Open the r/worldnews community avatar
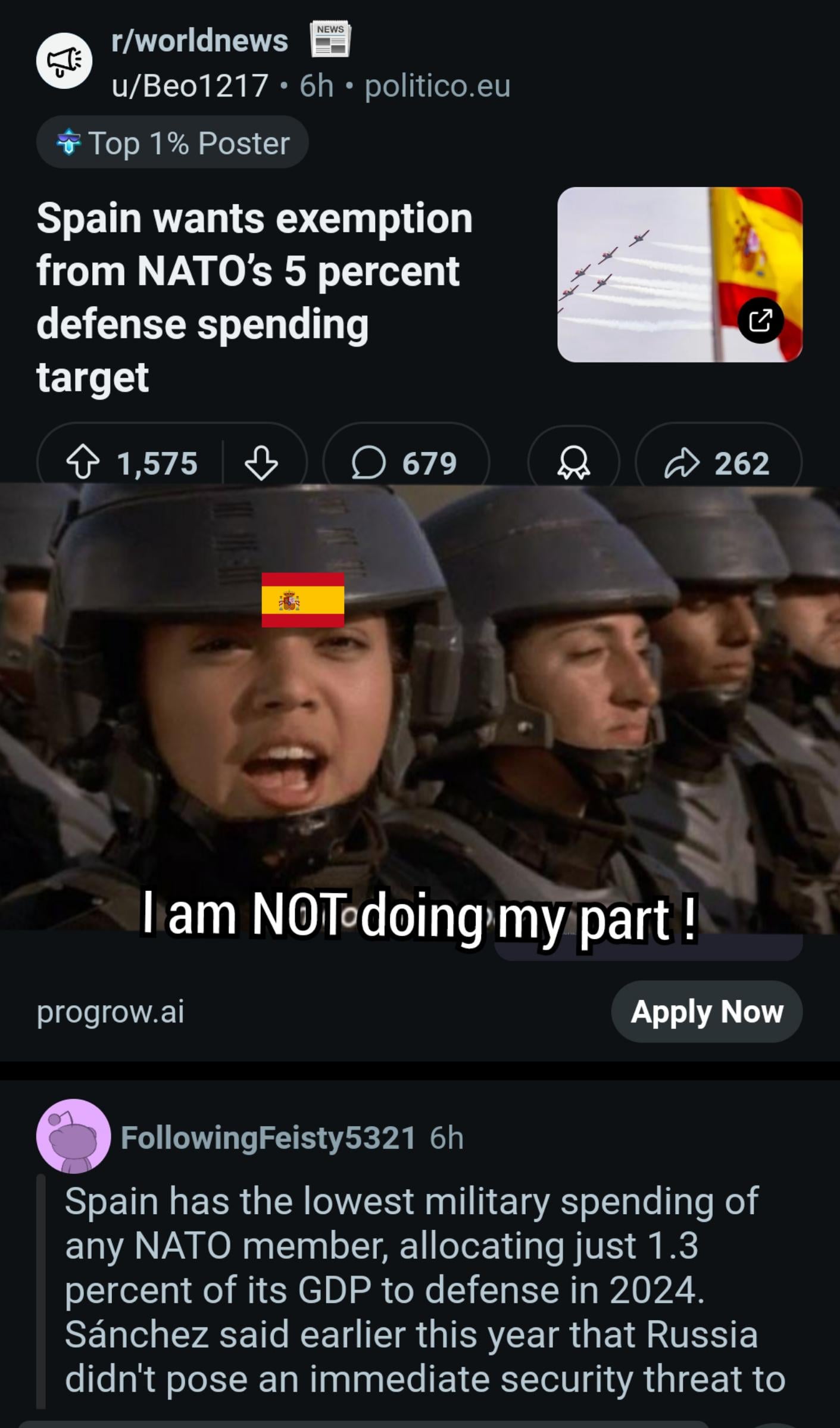The image size is (840, 1428). [x=64, y=61]
